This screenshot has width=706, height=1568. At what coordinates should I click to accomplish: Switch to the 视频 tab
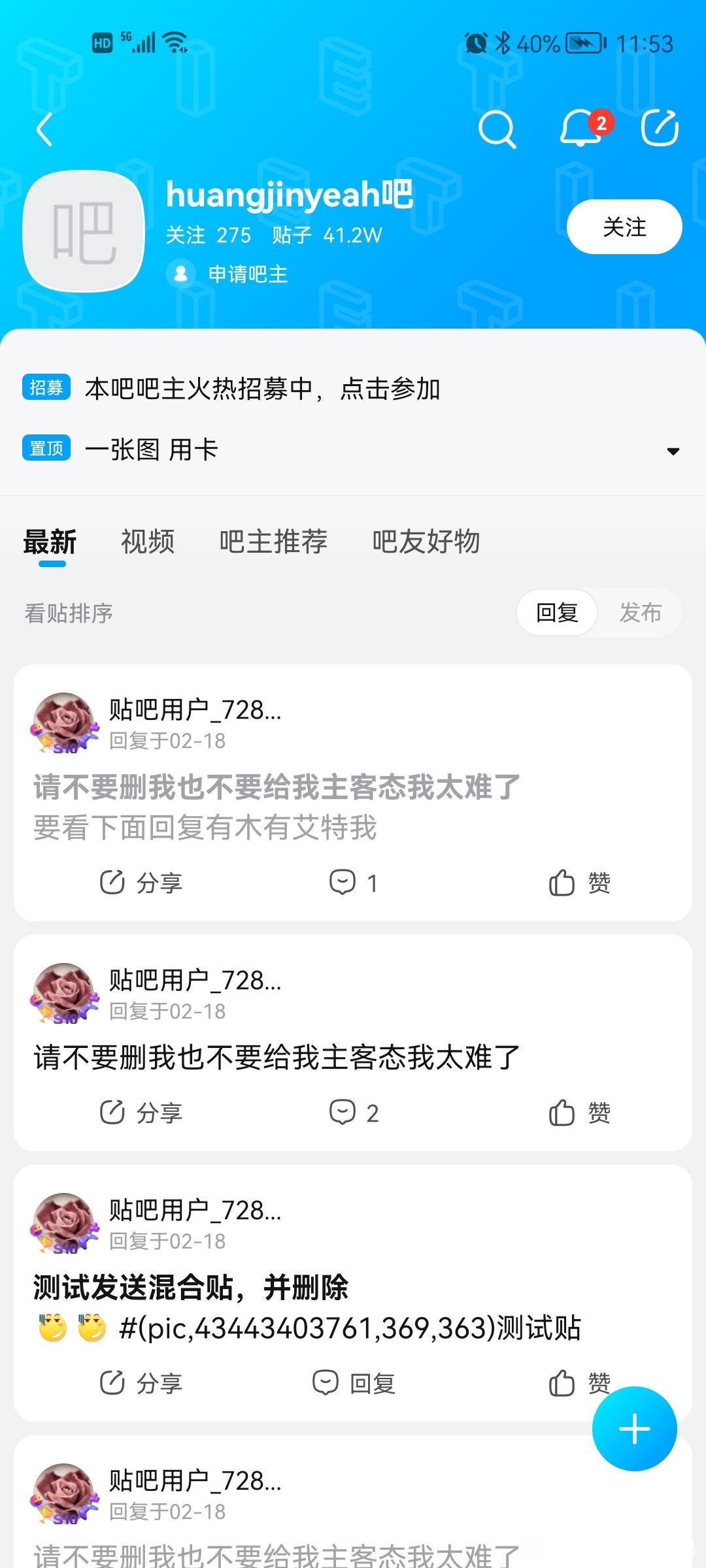click(148, 542)
